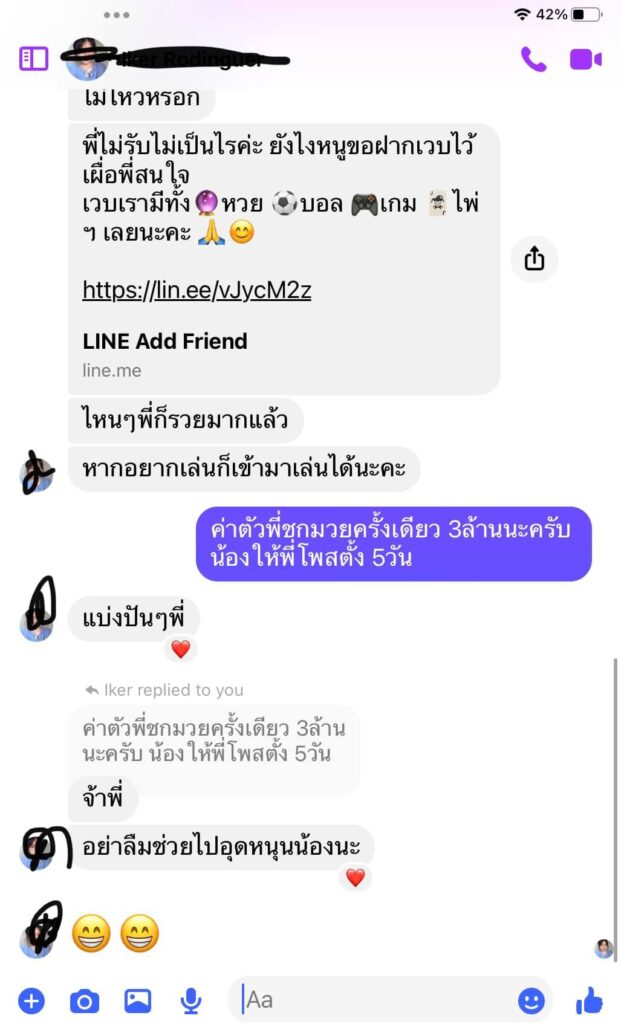Open the LINE Add Friend preview card
The height and width of the screenshot is (1024, 621).
[165, 354]
